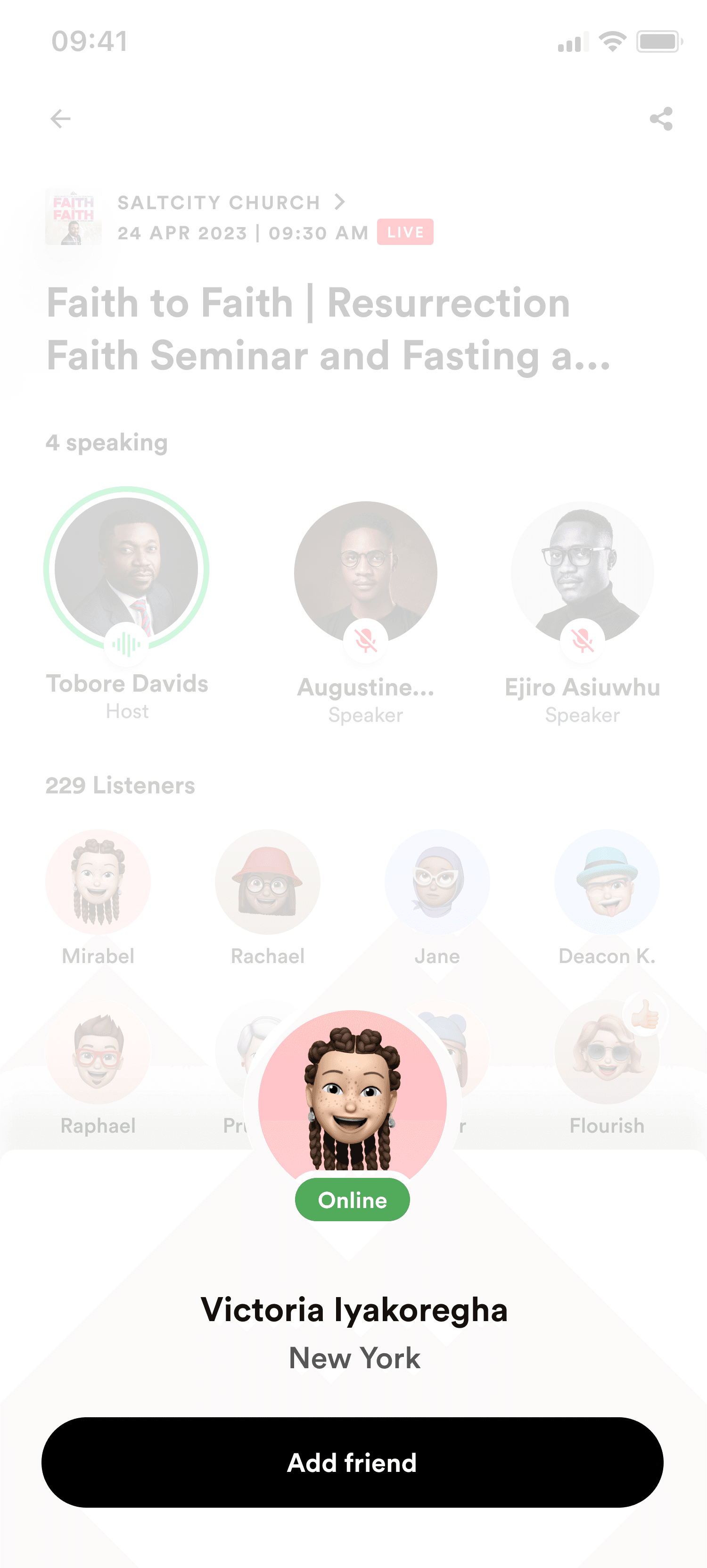Open Ejiro Asiuwhu's speaker profile
Viewport: 707px width, 1568px height.
582,572
